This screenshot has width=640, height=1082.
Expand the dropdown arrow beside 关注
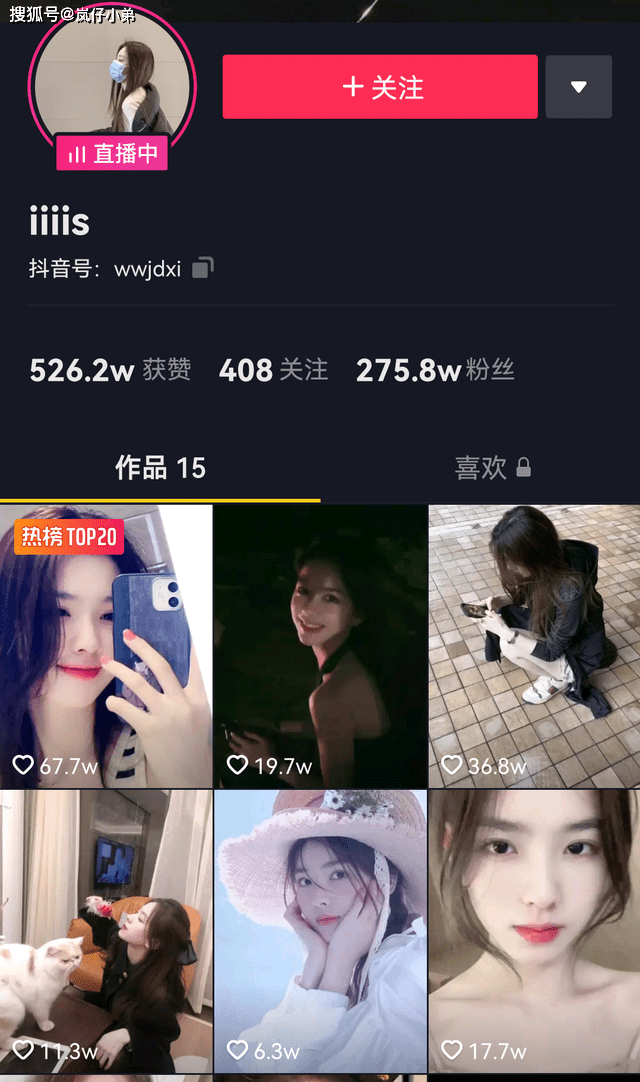pos(579,87)
